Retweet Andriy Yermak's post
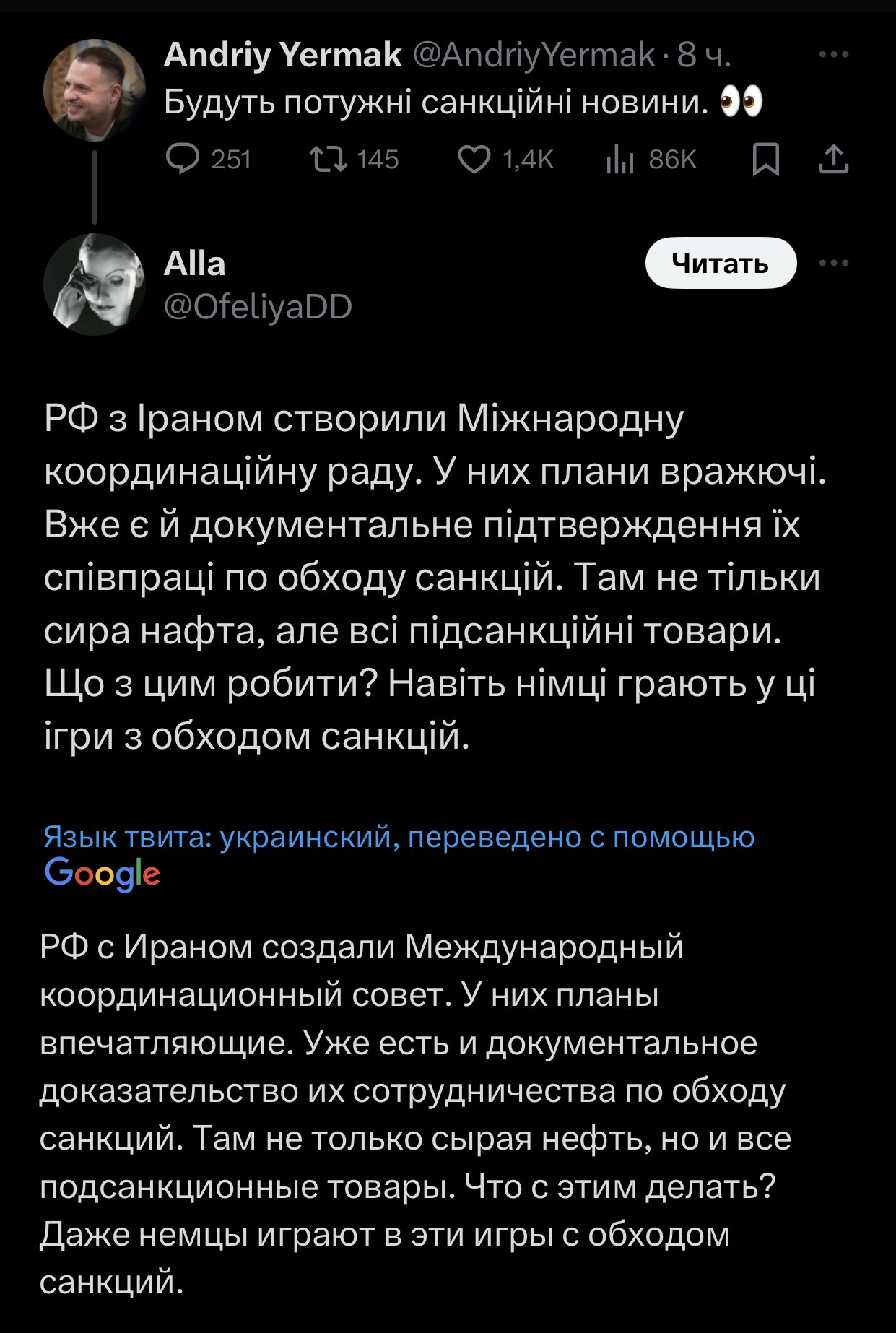Image resolution: width=896 pixels, height=1333 pixels. click(x=329, y=159)
